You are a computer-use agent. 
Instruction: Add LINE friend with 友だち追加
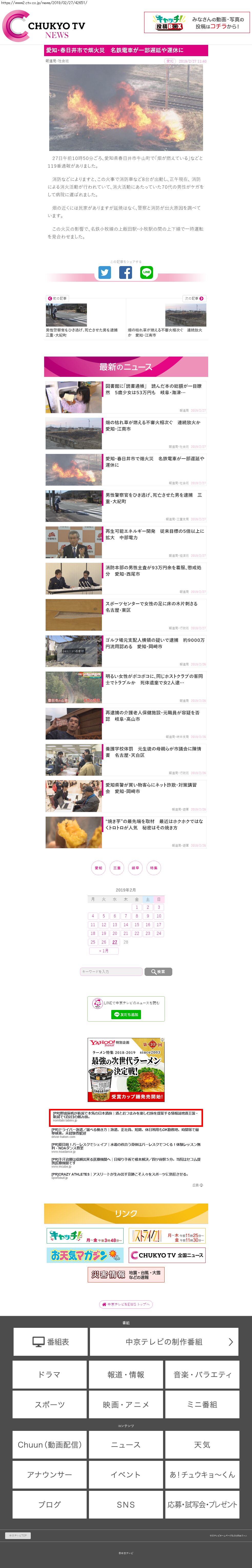[126, 1015]
